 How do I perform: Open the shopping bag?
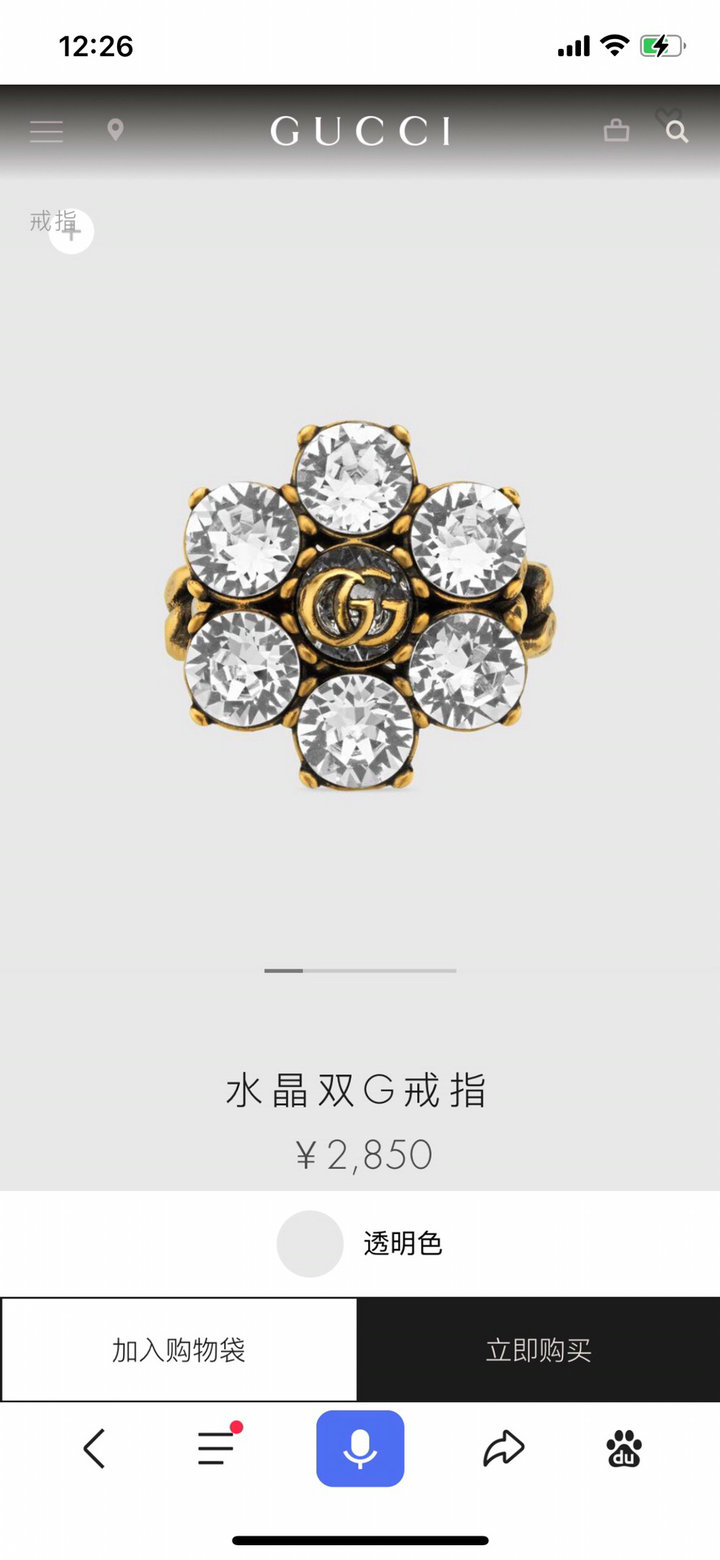point(616,130)
